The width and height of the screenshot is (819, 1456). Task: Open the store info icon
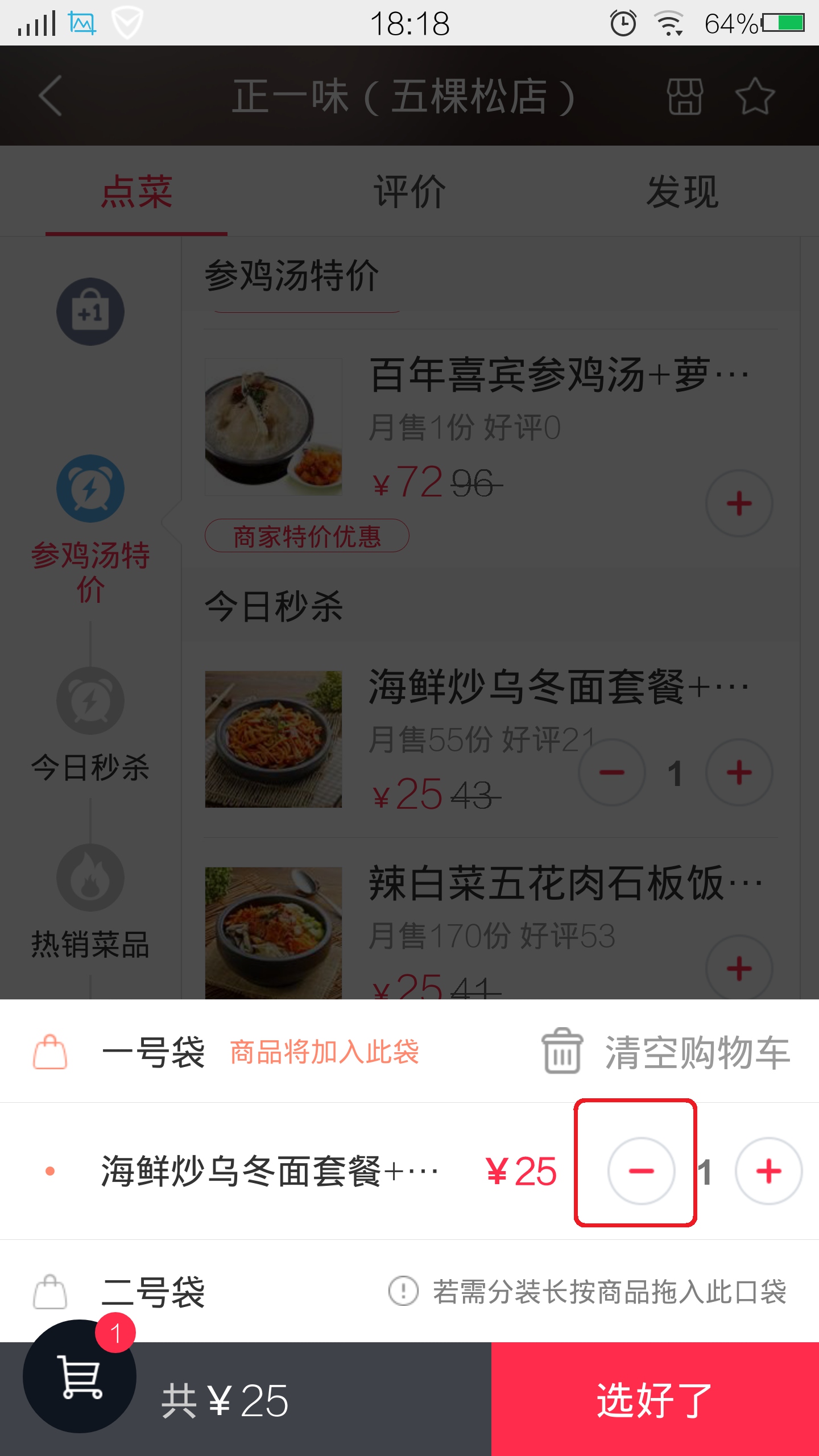tap(685, 96)
